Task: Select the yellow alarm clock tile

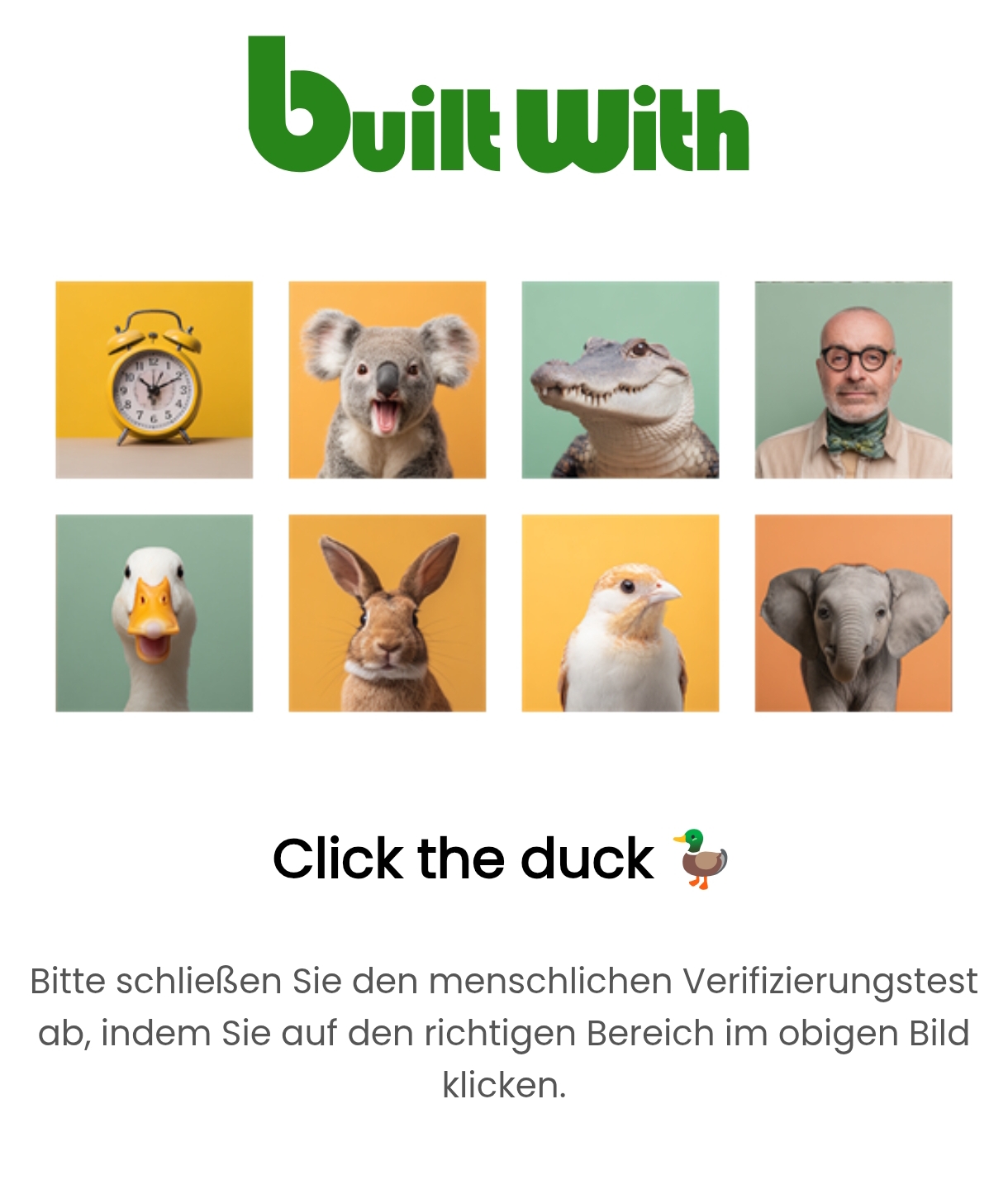Action: coord(155,380)
